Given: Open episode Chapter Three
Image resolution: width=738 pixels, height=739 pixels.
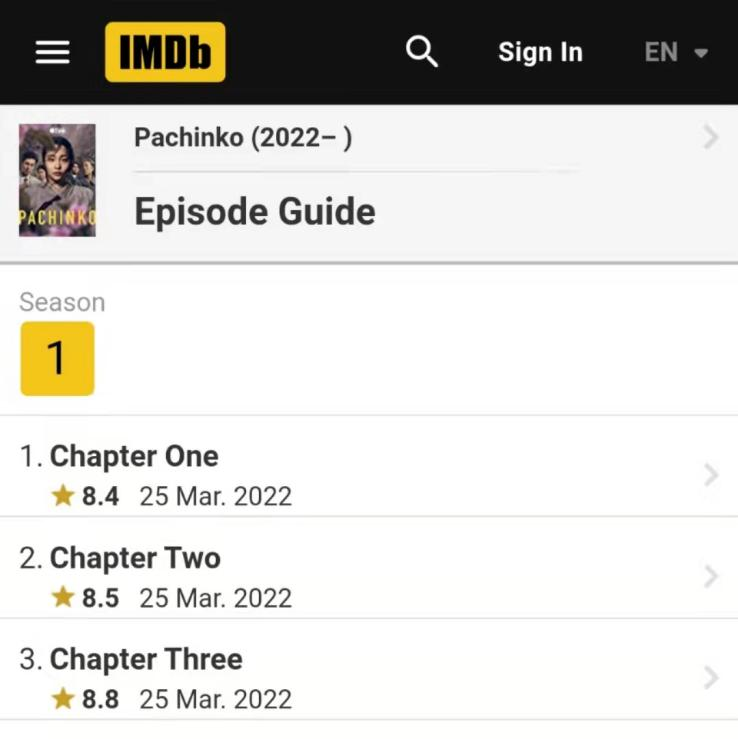Looking at the screenshot, I should pos(146,660).
